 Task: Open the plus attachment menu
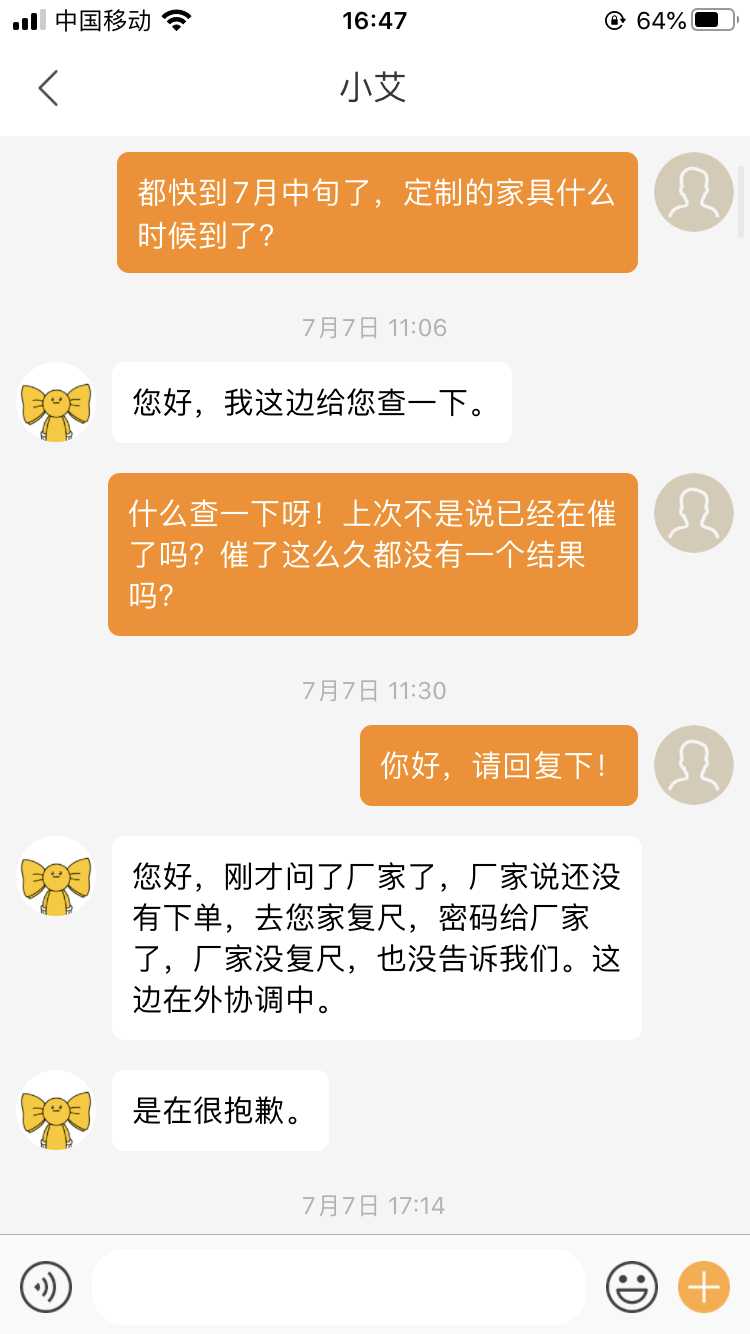tap(704, 1286)
